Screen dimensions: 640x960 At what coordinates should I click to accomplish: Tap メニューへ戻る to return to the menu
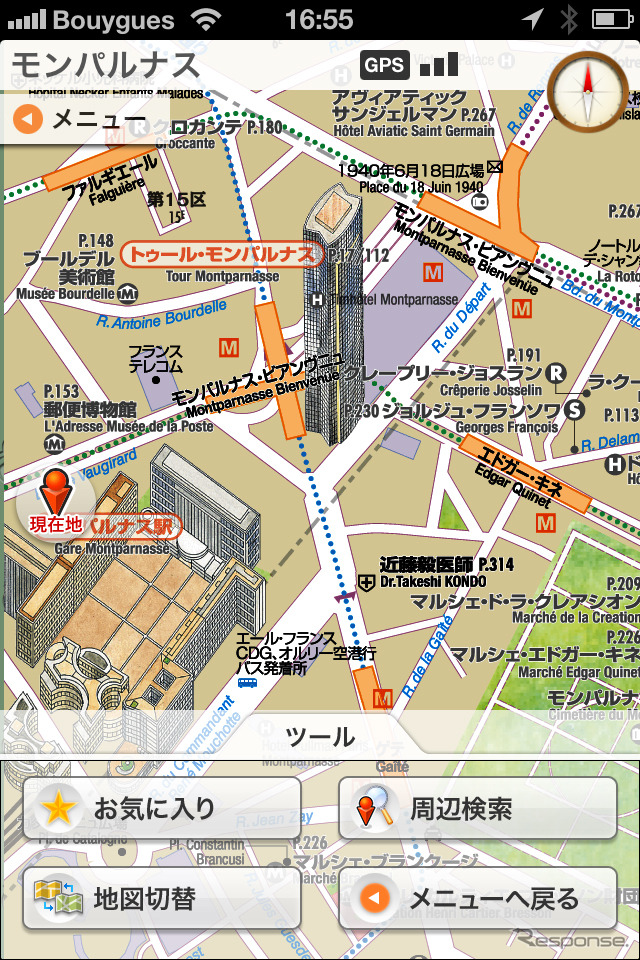[x=478, y=898]
